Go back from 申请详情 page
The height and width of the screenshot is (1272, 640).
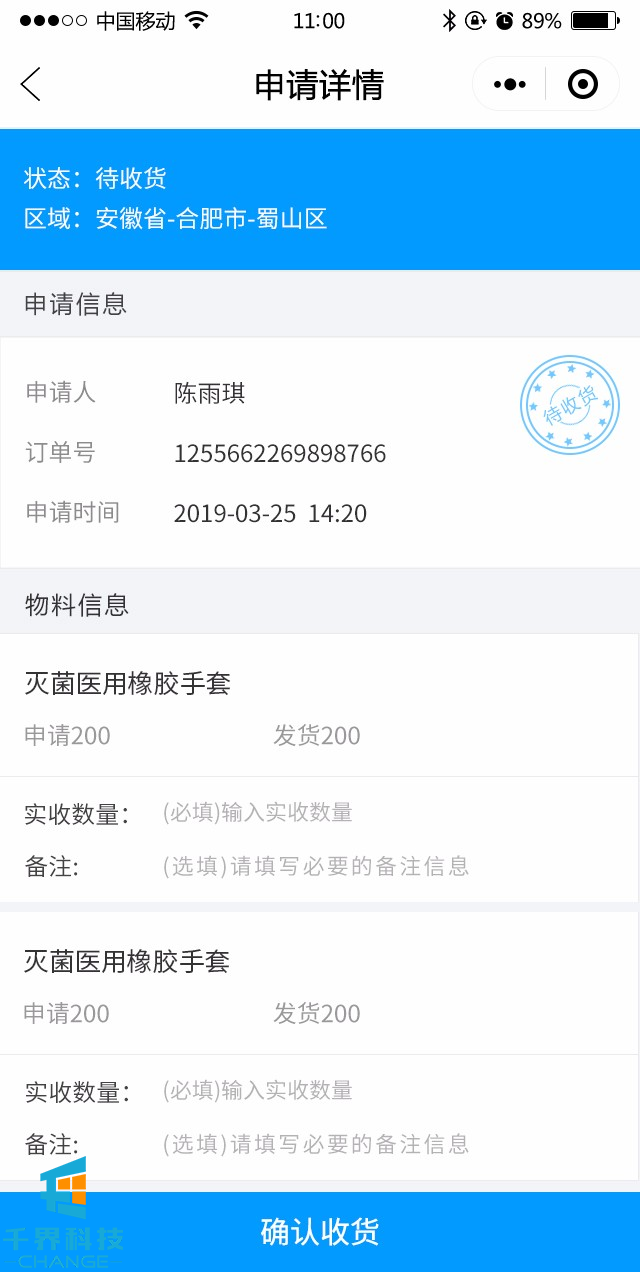pos(31,84)
